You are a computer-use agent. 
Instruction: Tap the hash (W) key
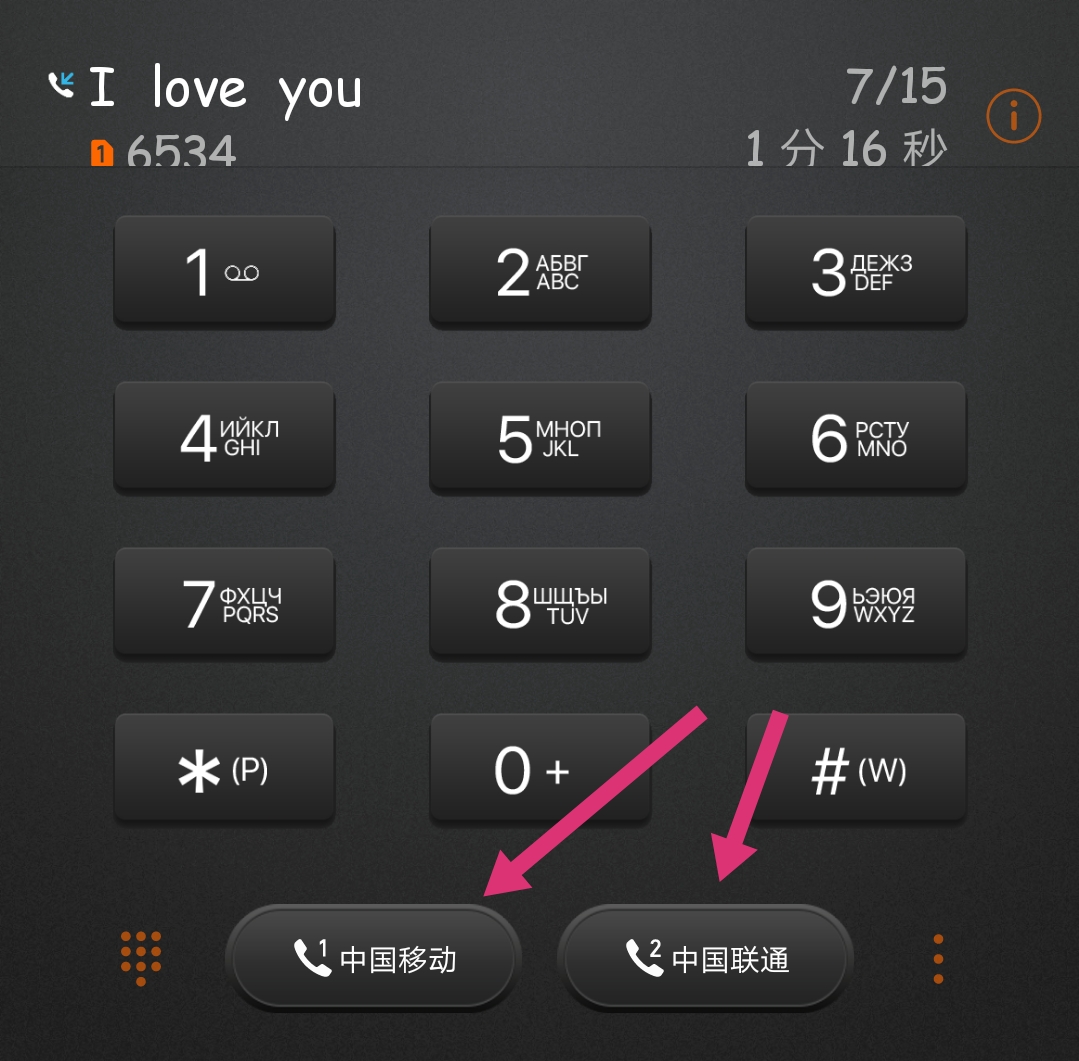click(x=856, y=769)
